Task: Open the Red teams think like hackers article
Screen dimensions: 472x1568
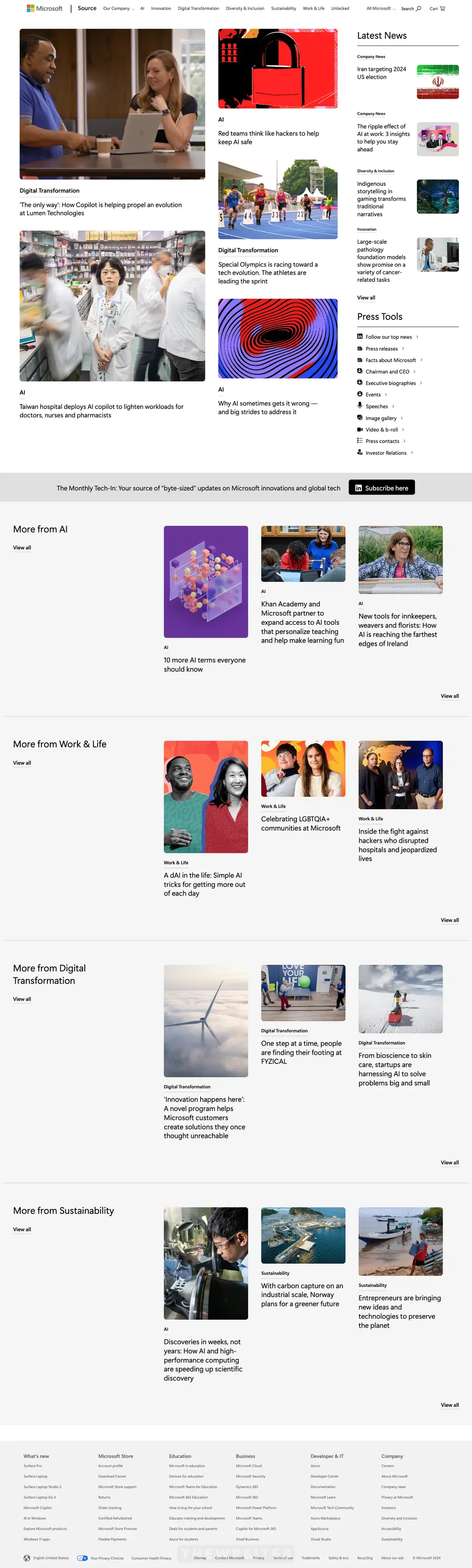Action: pyautogui.click(x=268, y=138)
